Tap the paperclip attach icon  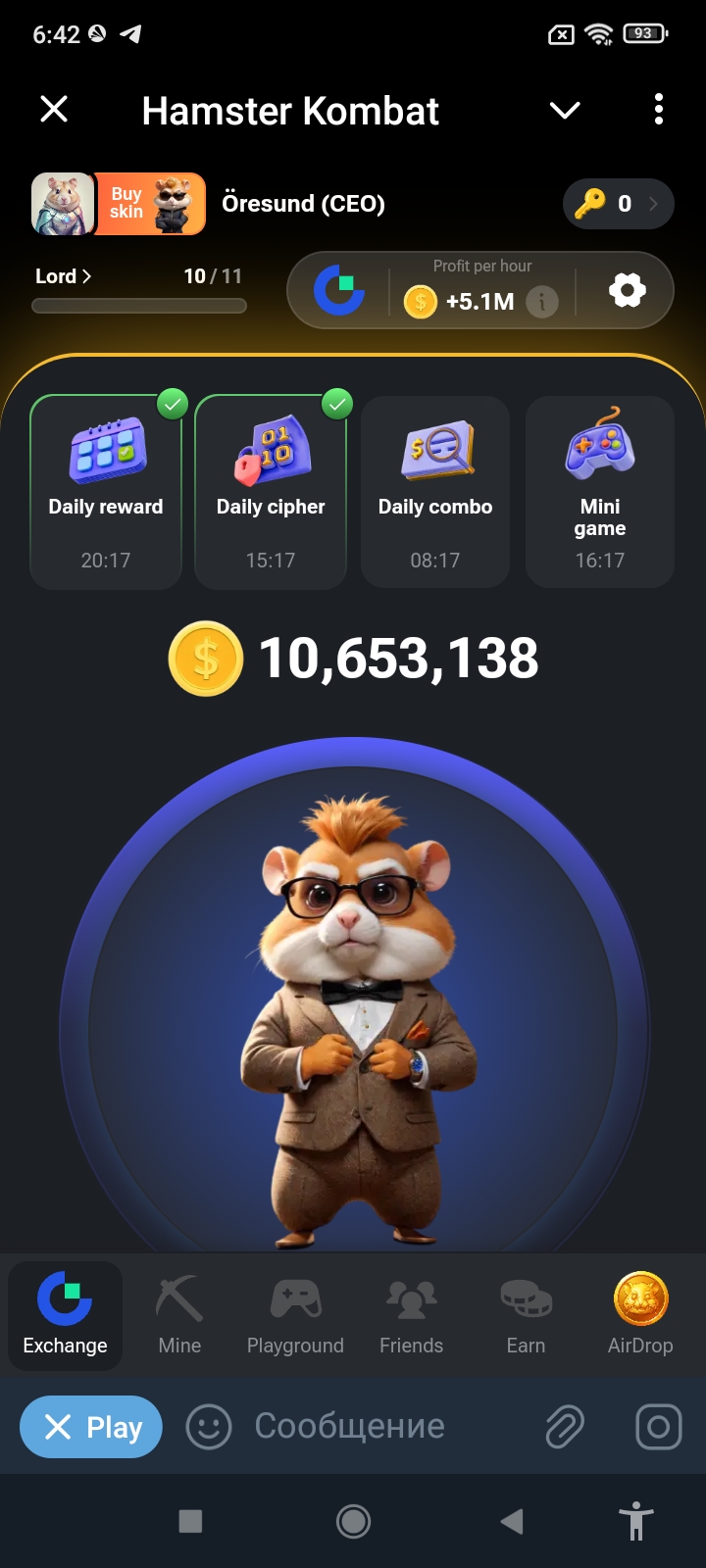[x=565, y=1427]
